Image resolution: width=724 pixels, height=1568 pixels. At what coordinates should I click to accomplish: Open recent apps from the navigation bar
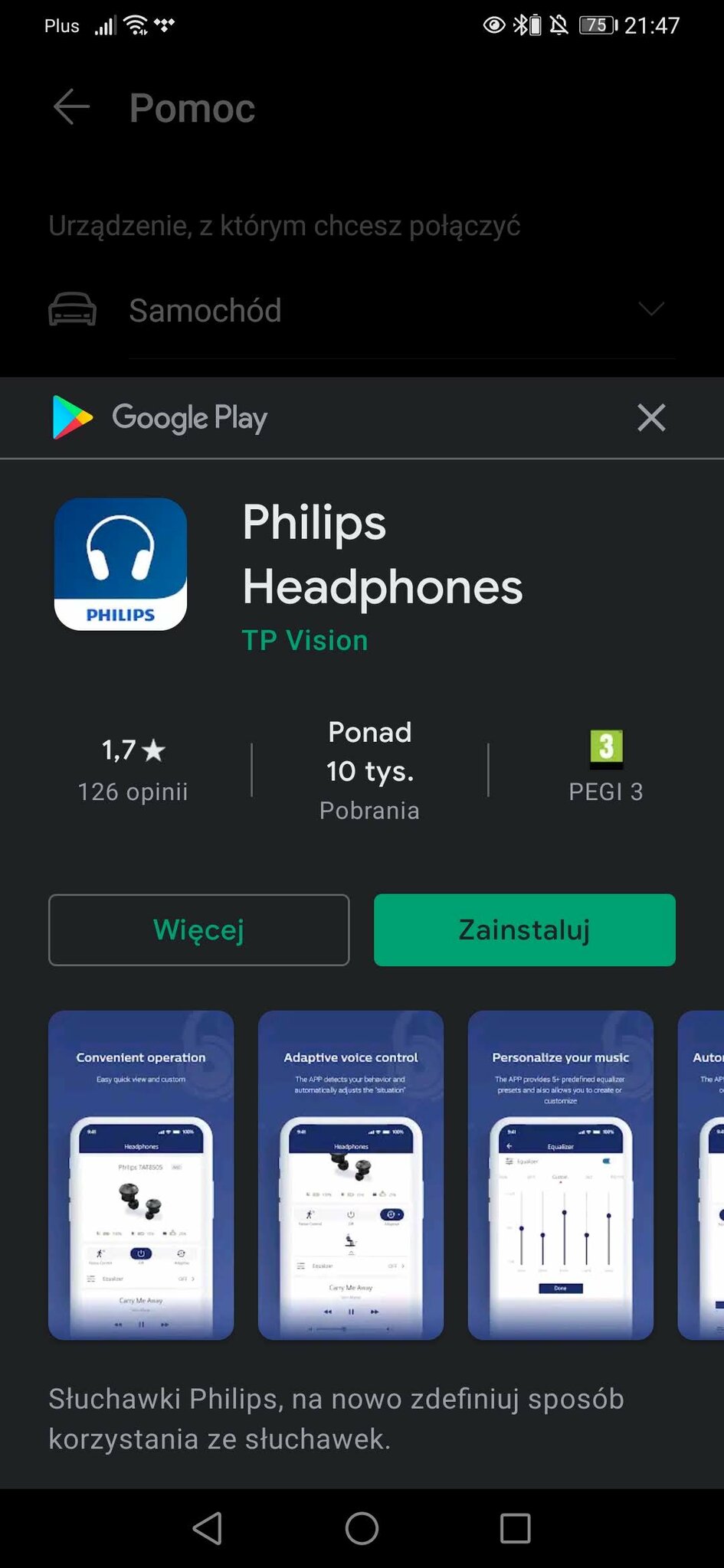(515, 1528)
